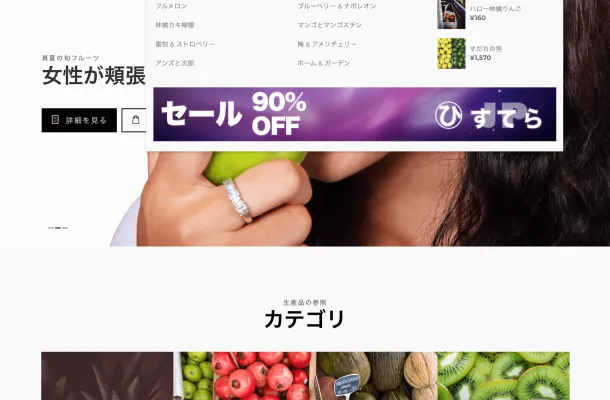610x400 pixels.
Task: Open 梅＆アメリチェリー link
Action: (x=327, y=44)
